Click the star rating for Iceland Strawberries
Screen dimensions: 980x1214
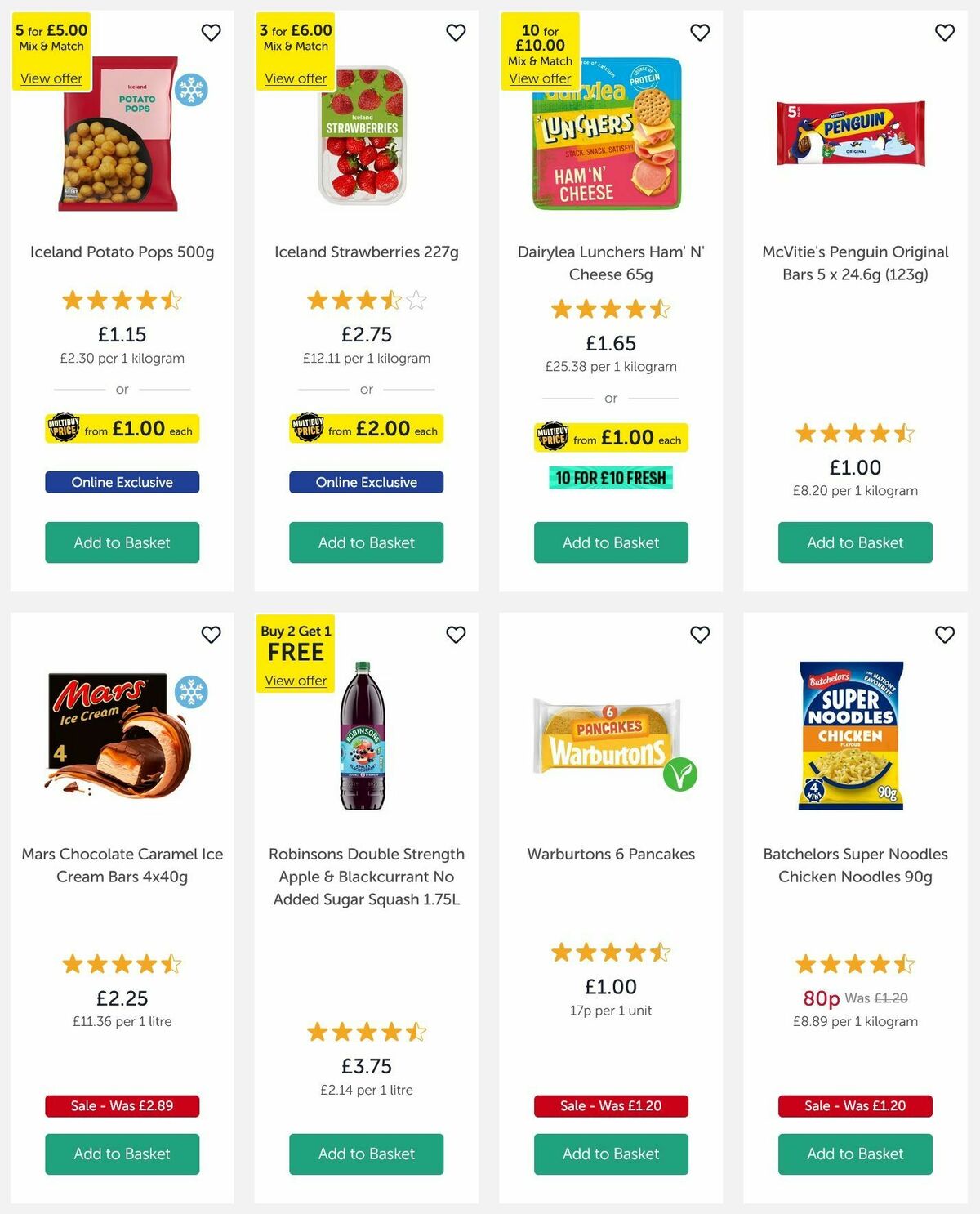pyautogui.click(x=366, y=300)
